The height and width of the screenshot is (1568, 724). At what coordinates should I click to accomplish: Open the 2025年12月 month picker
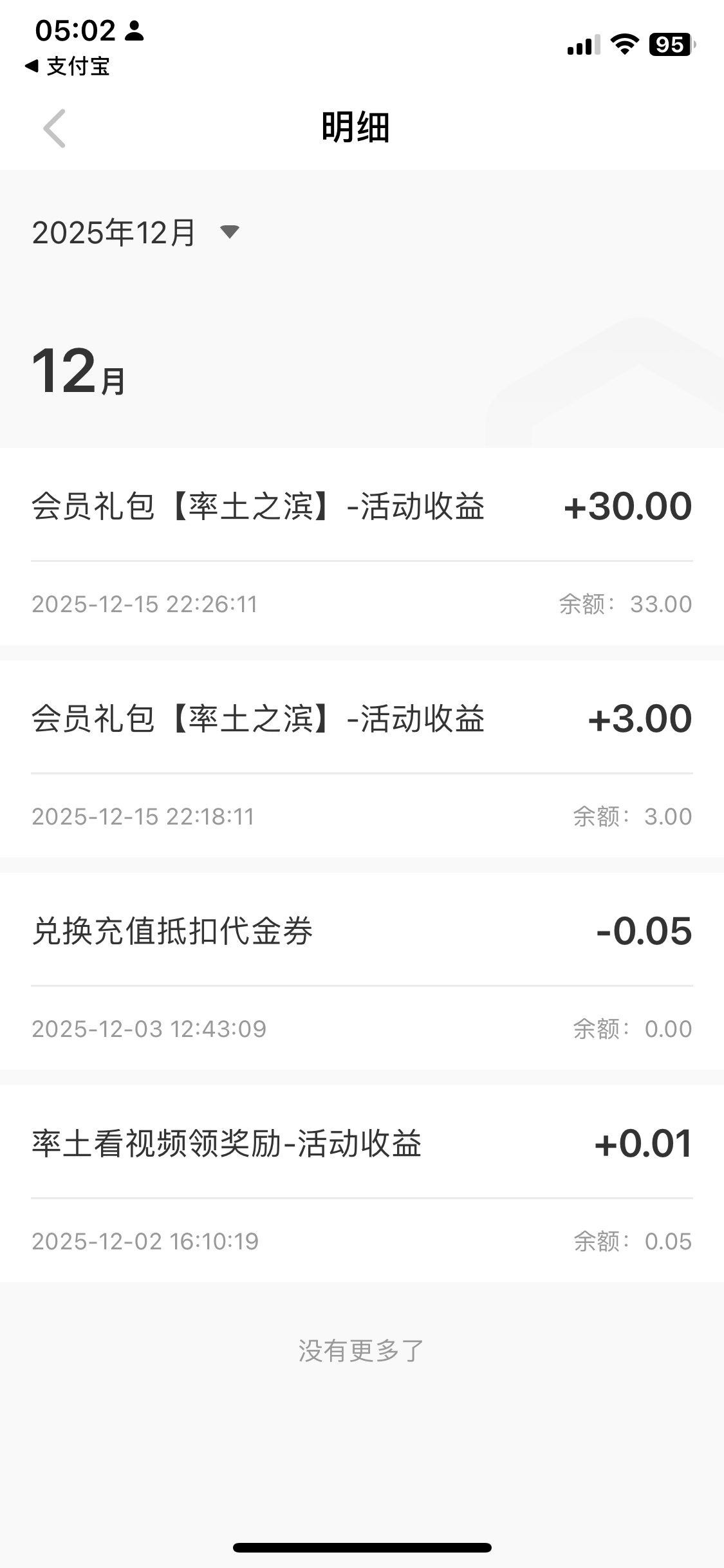click(135, 232)
